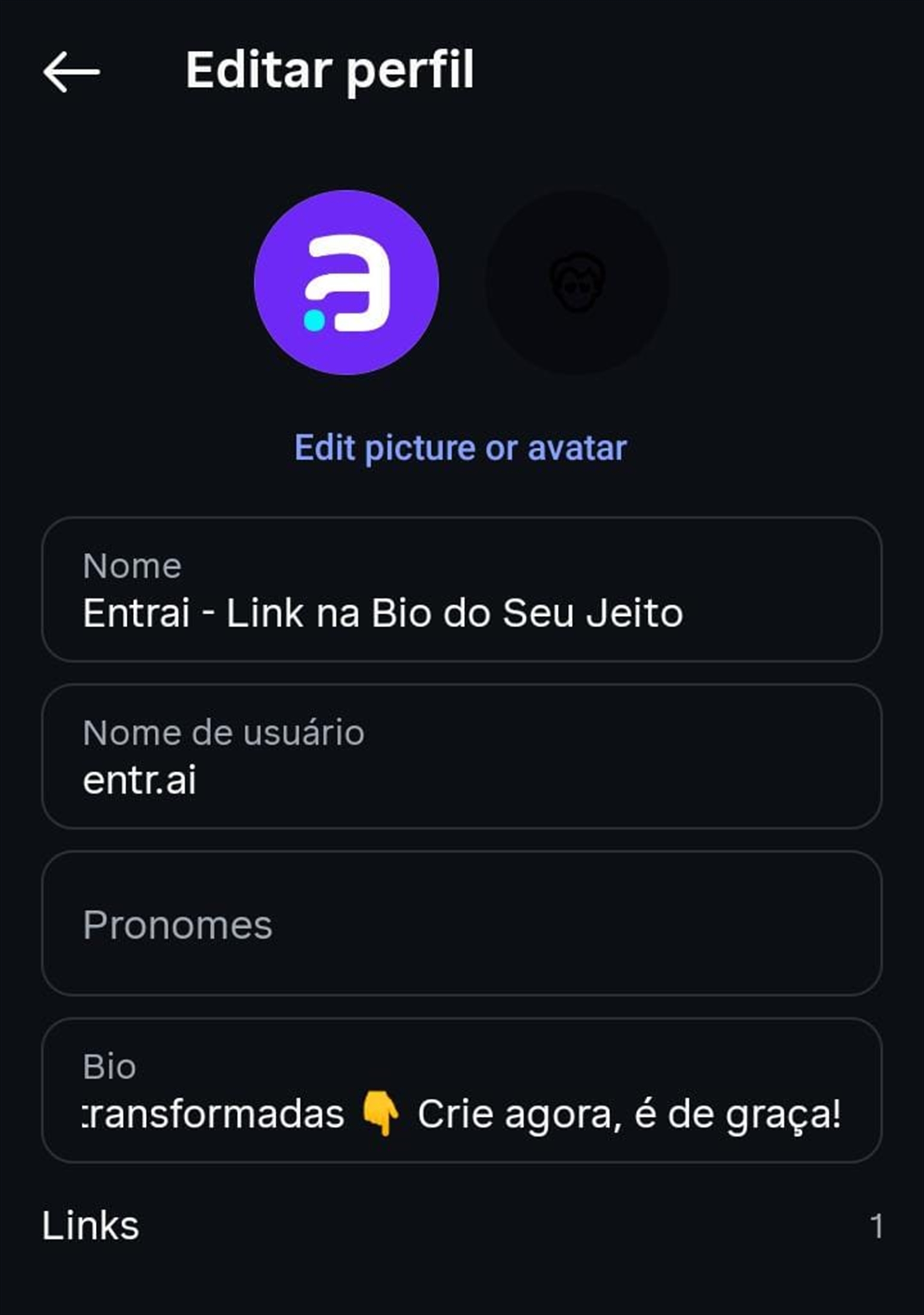Image resolution: width=924 pixels, height=1315 pixels.
Task: Go back from Editar perfil
Action: pyautogui.click(x=72, y=72)
